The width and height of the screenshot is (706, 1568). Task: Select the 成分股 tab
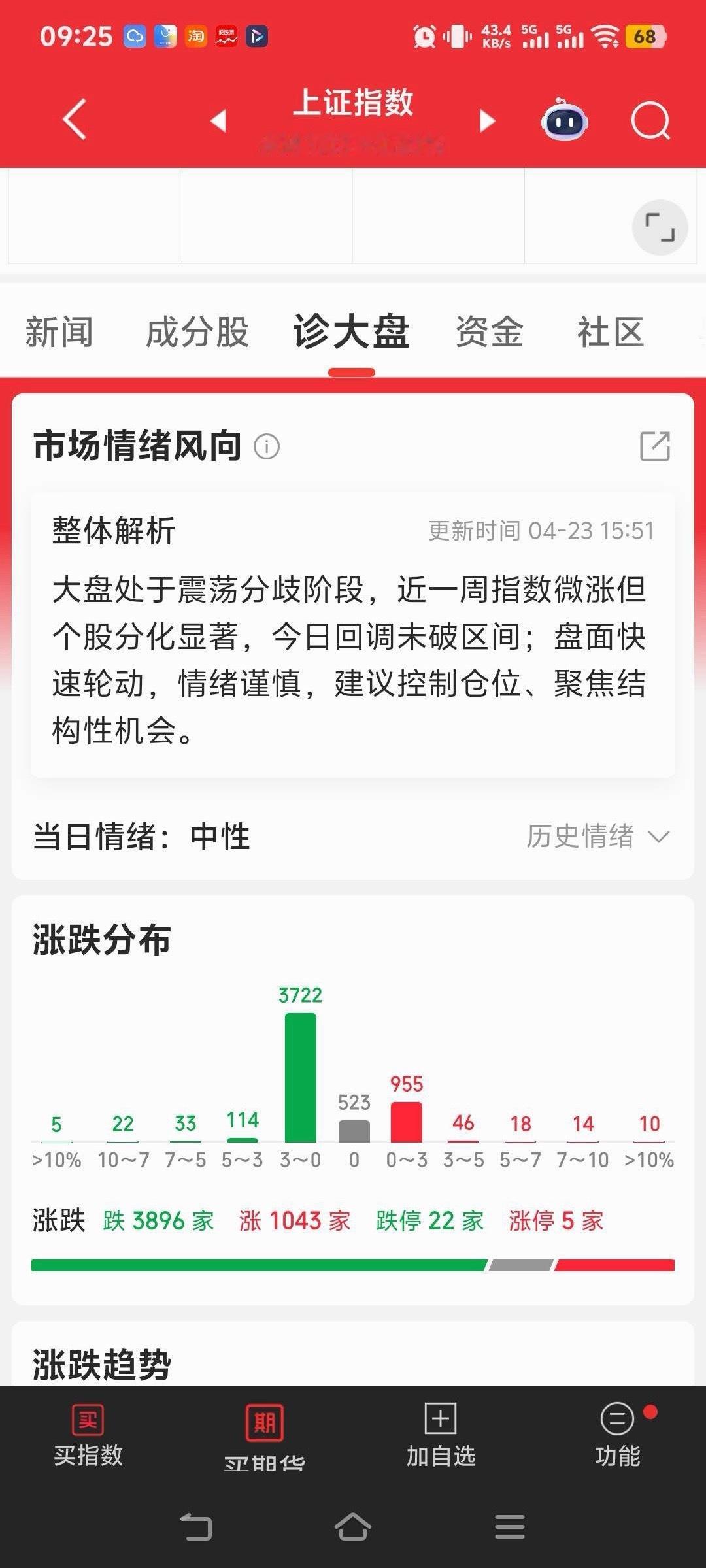tap(197, 333)
